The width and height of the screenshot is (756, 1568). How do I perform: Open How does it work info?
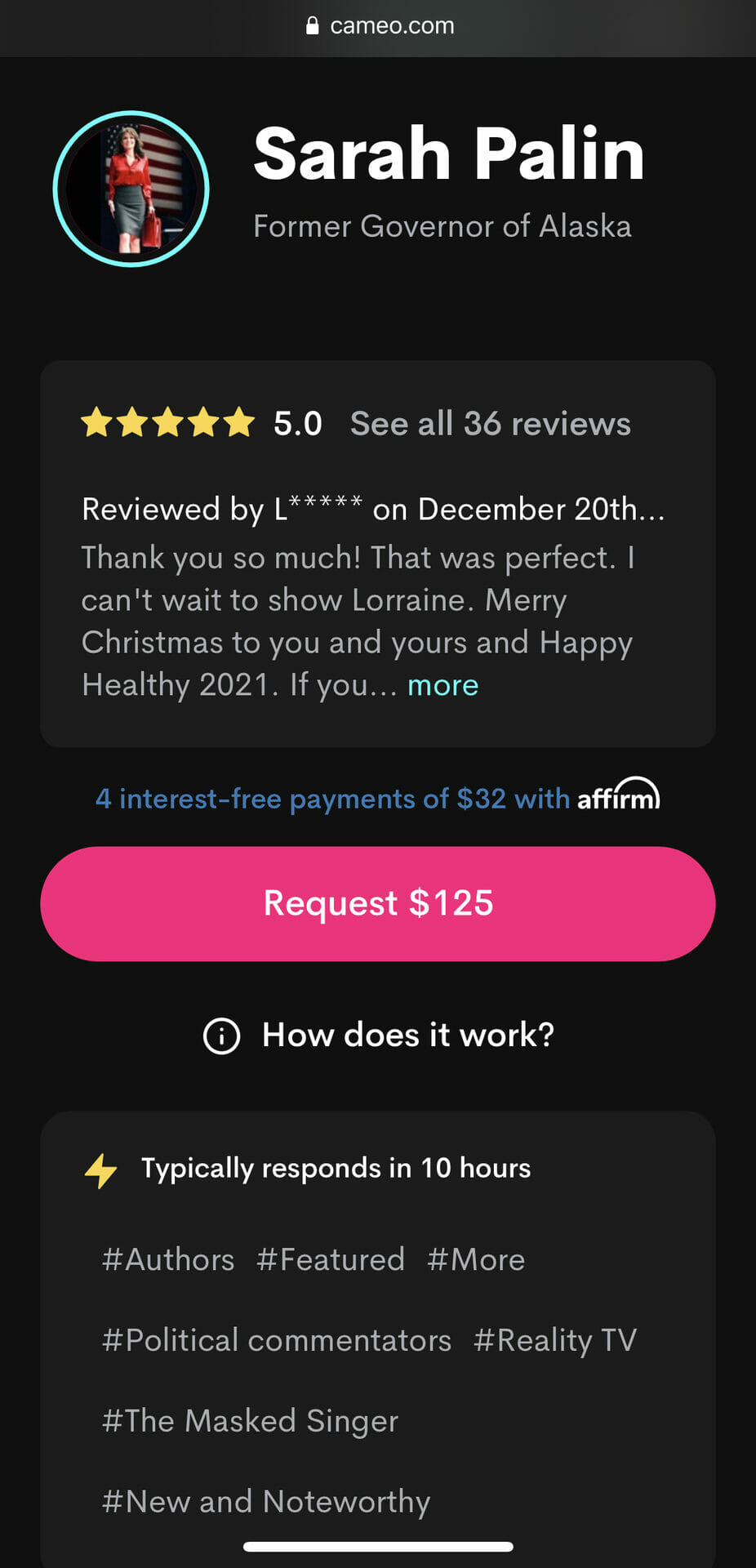(378, 1036)
